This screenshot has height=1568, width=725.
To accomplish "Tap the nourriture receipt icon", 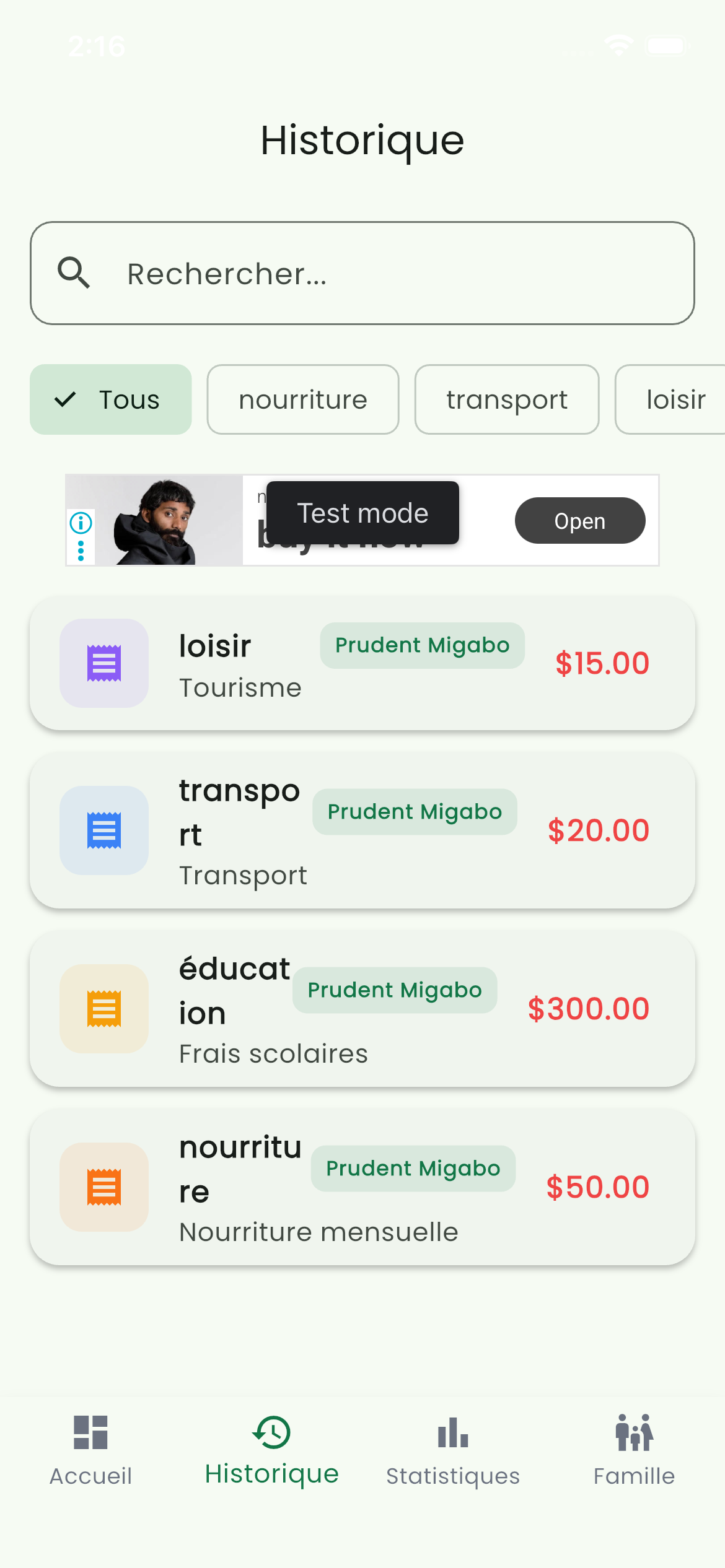I will [103, 1187].
